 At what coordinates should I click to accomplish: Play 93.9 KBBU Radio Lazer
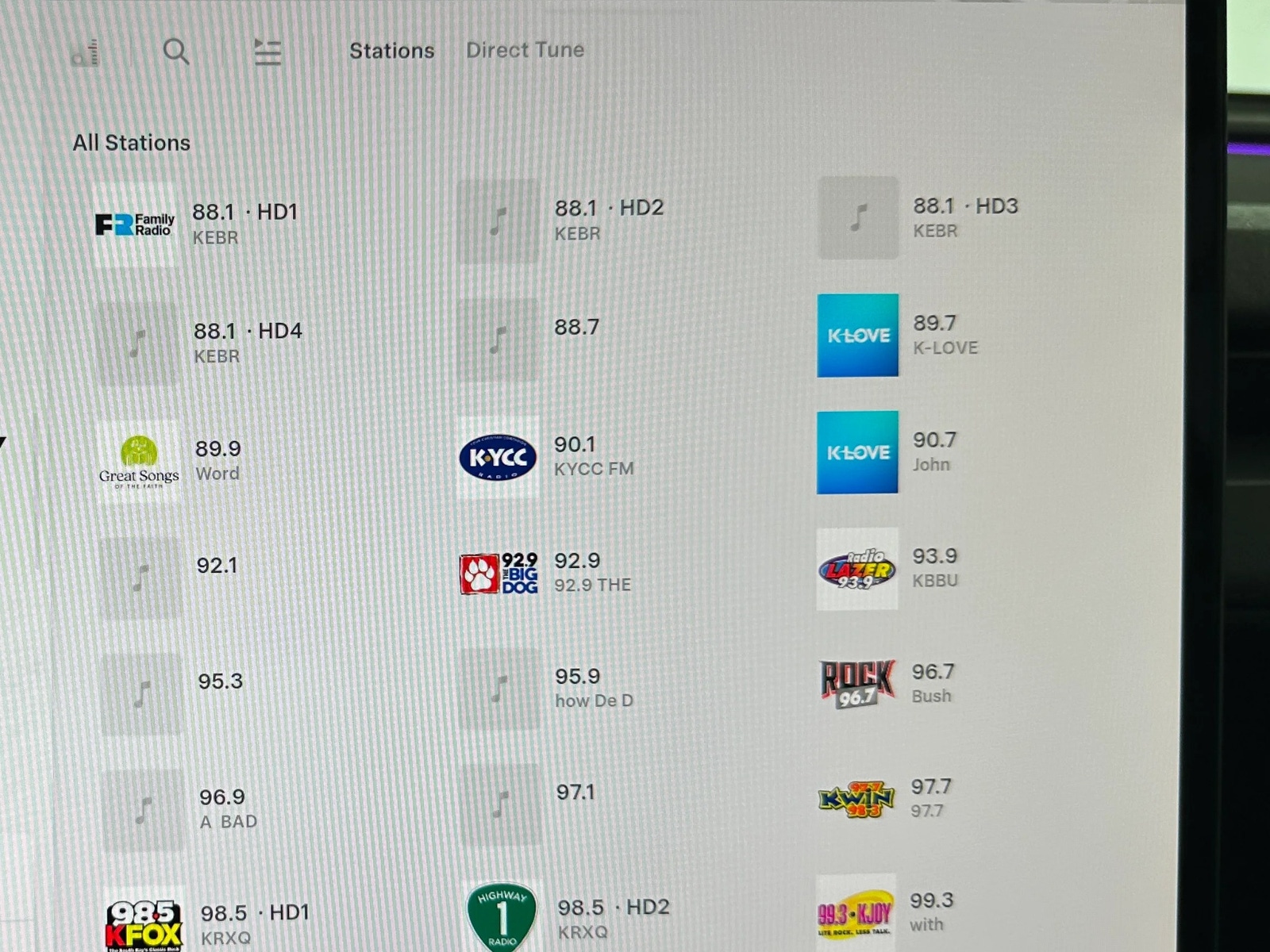pos(857,569)
